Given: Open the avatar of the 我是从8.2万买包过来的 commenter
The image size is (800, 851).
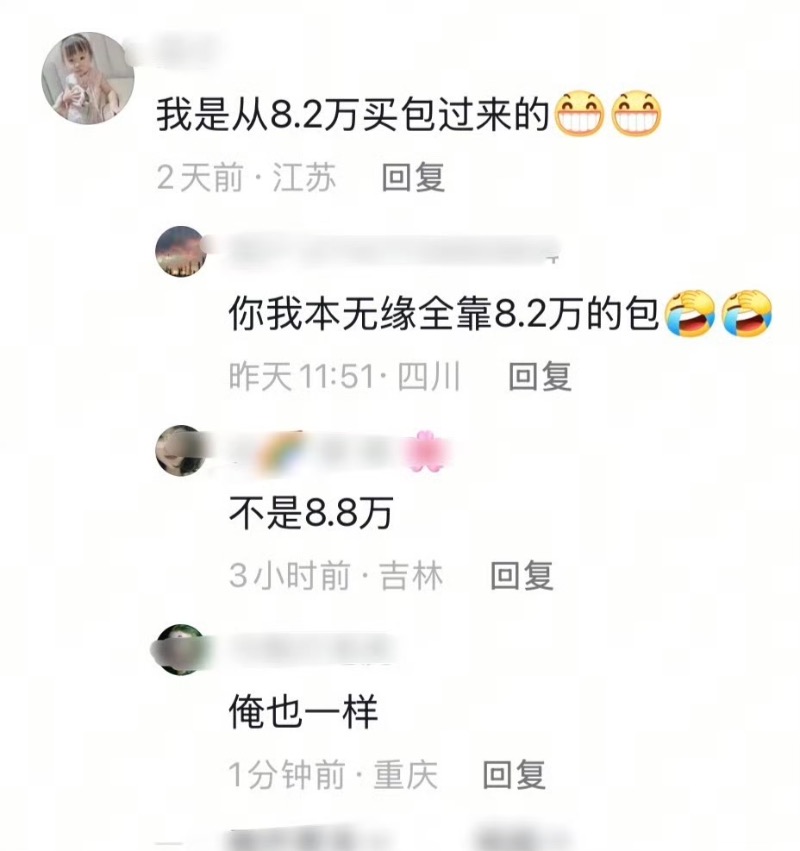Looking at the screenshot, I should pos(87,78).
